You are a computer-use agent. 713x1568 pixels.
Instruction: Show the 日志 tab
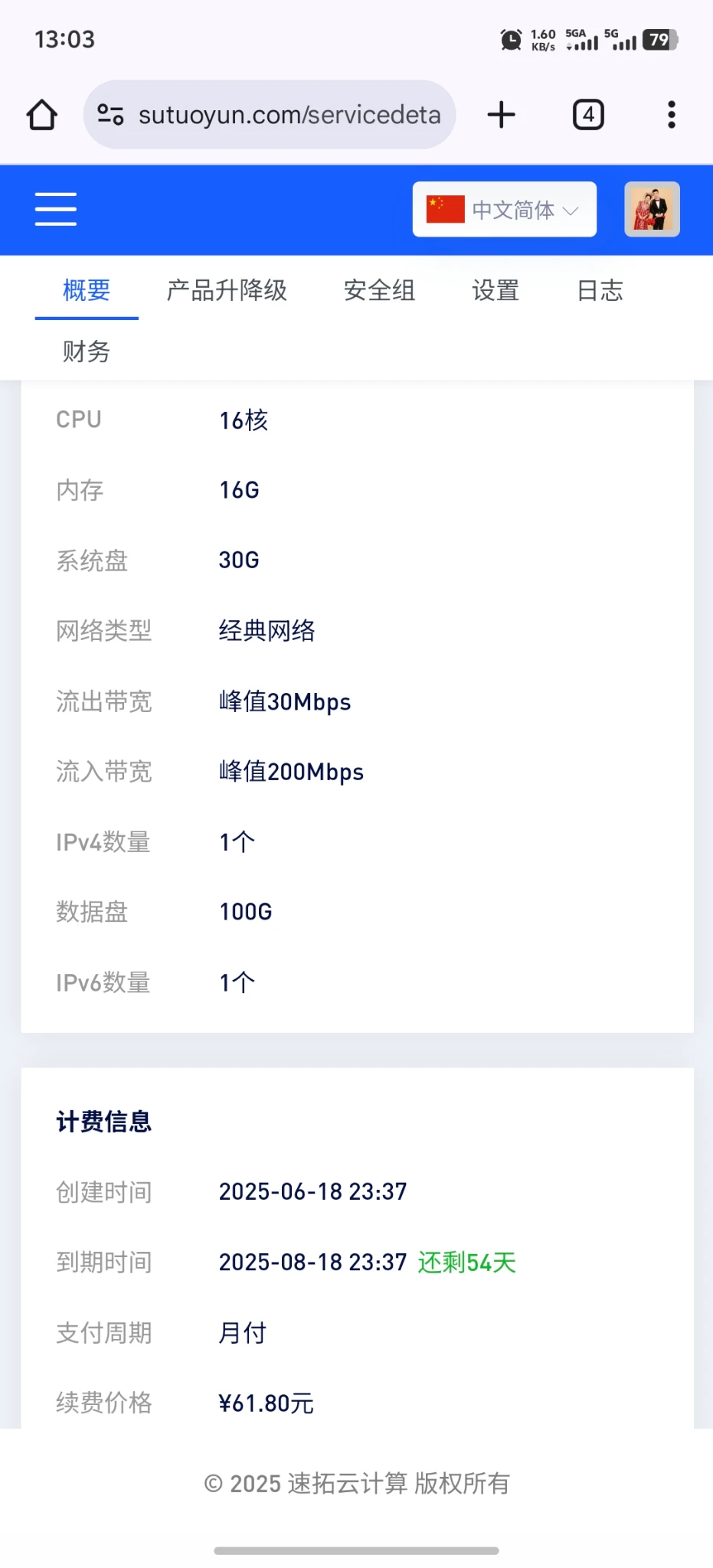point(600,290)
